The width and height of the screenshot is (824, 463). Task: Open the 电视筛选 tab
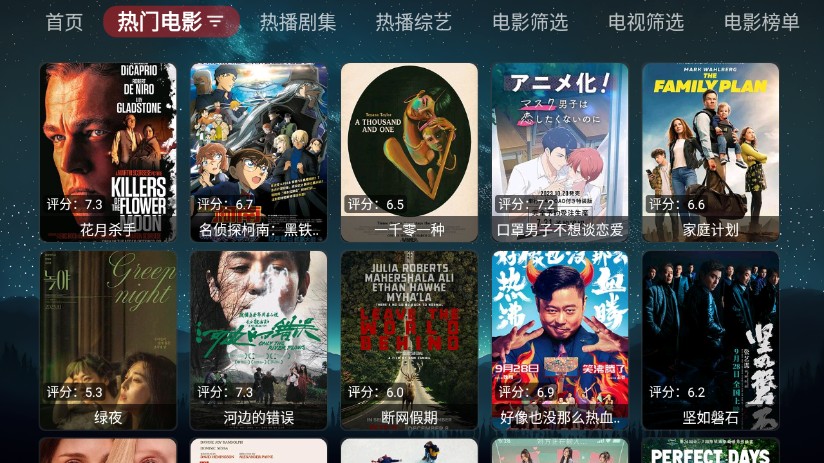tap(646, 22)
